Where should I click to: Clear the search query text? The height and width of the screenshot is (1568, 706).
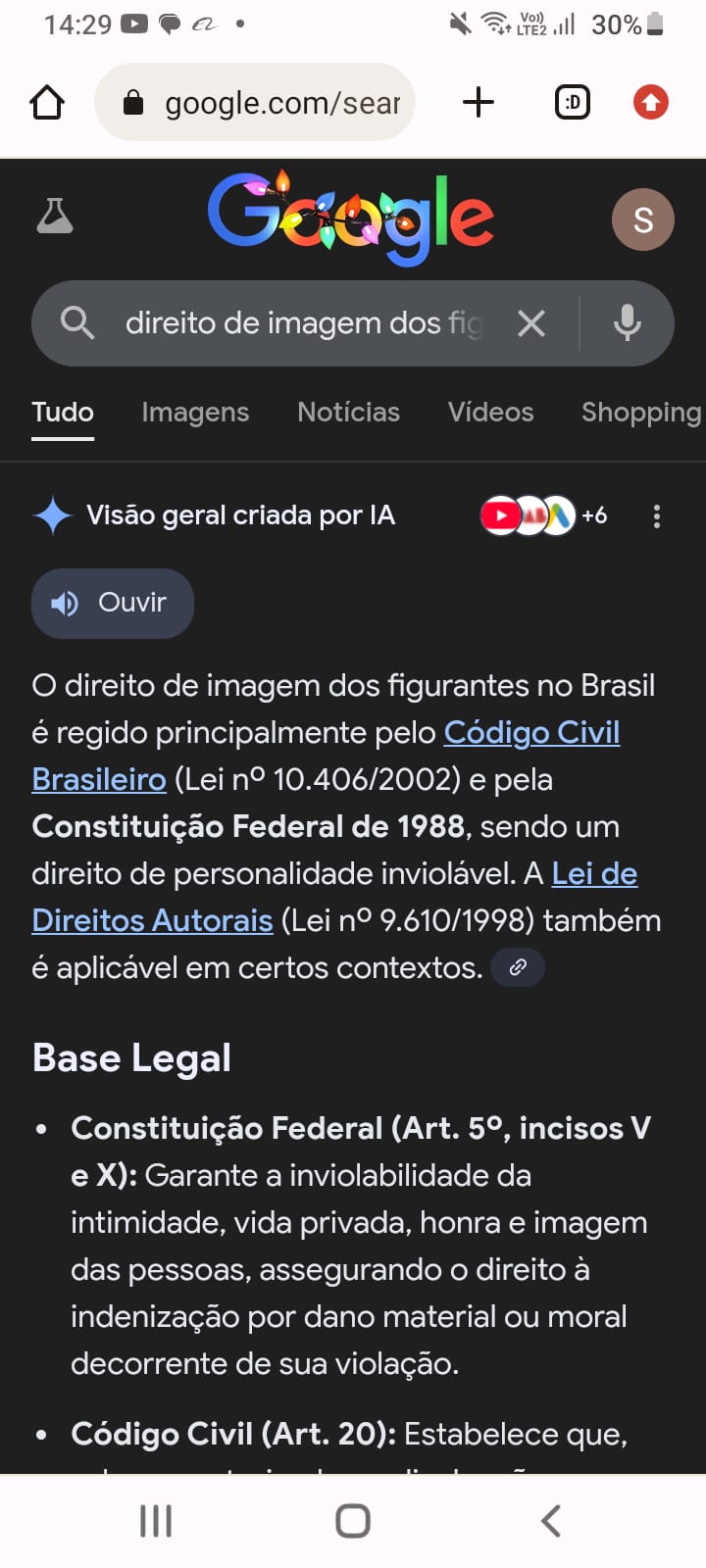pyautogui.click(x=531, y=323)
